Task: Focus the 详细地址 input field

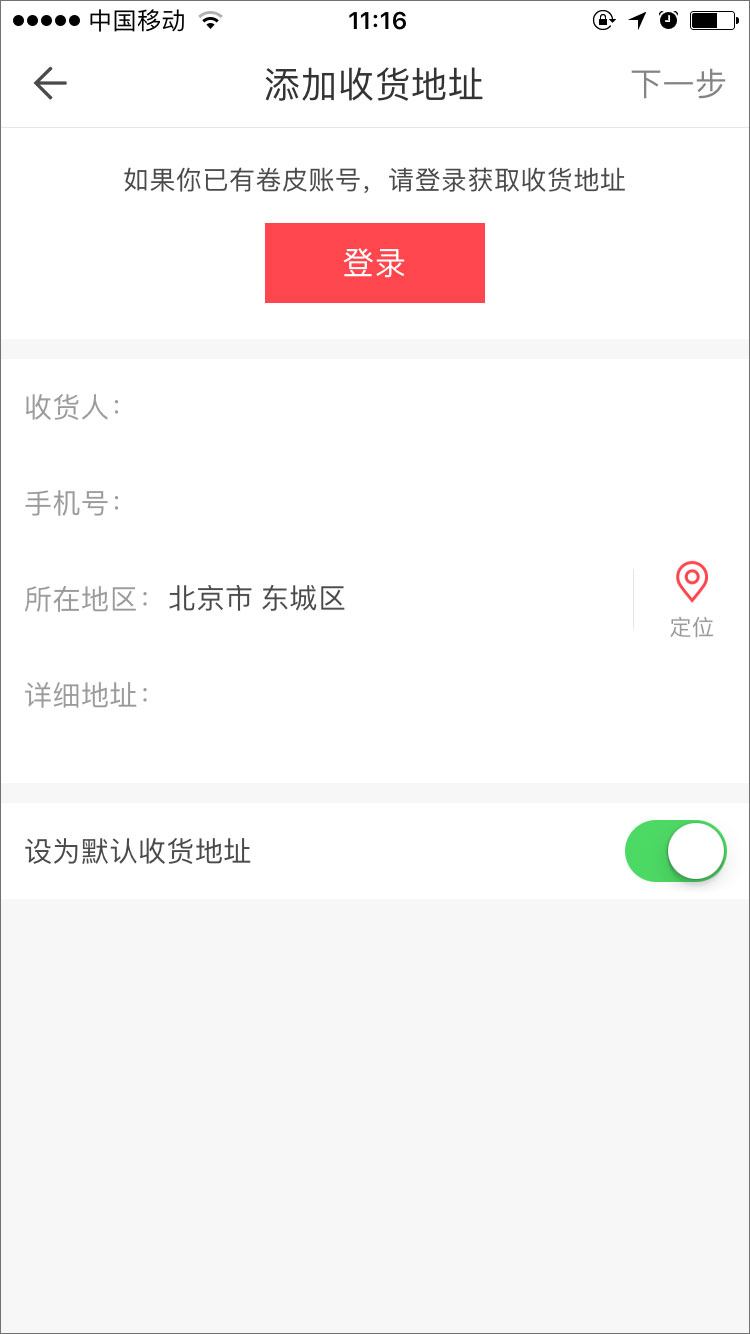Action: pos(440,695)
